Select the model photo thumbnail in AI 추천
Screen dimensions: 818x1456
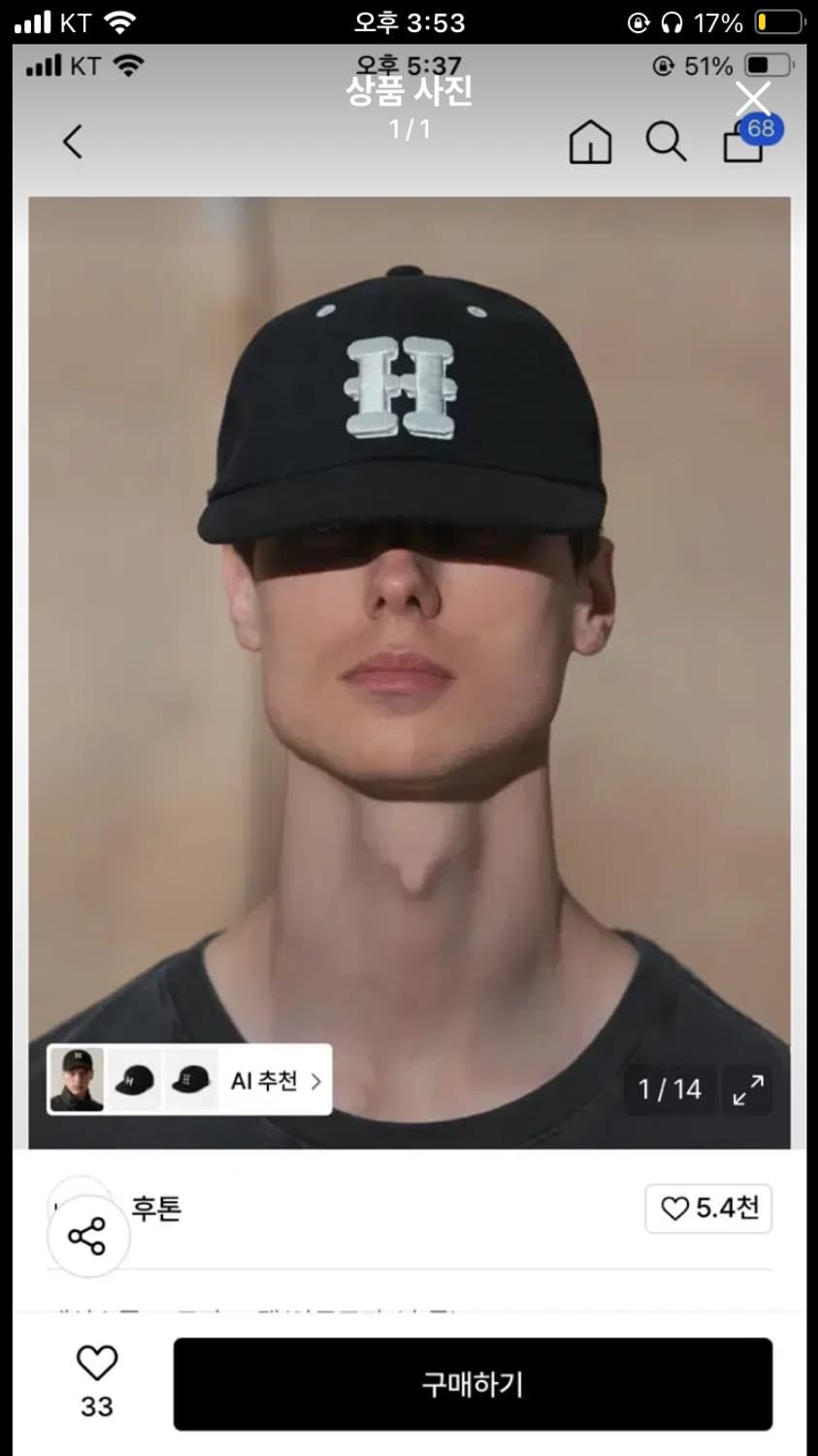click(79, 1080)
